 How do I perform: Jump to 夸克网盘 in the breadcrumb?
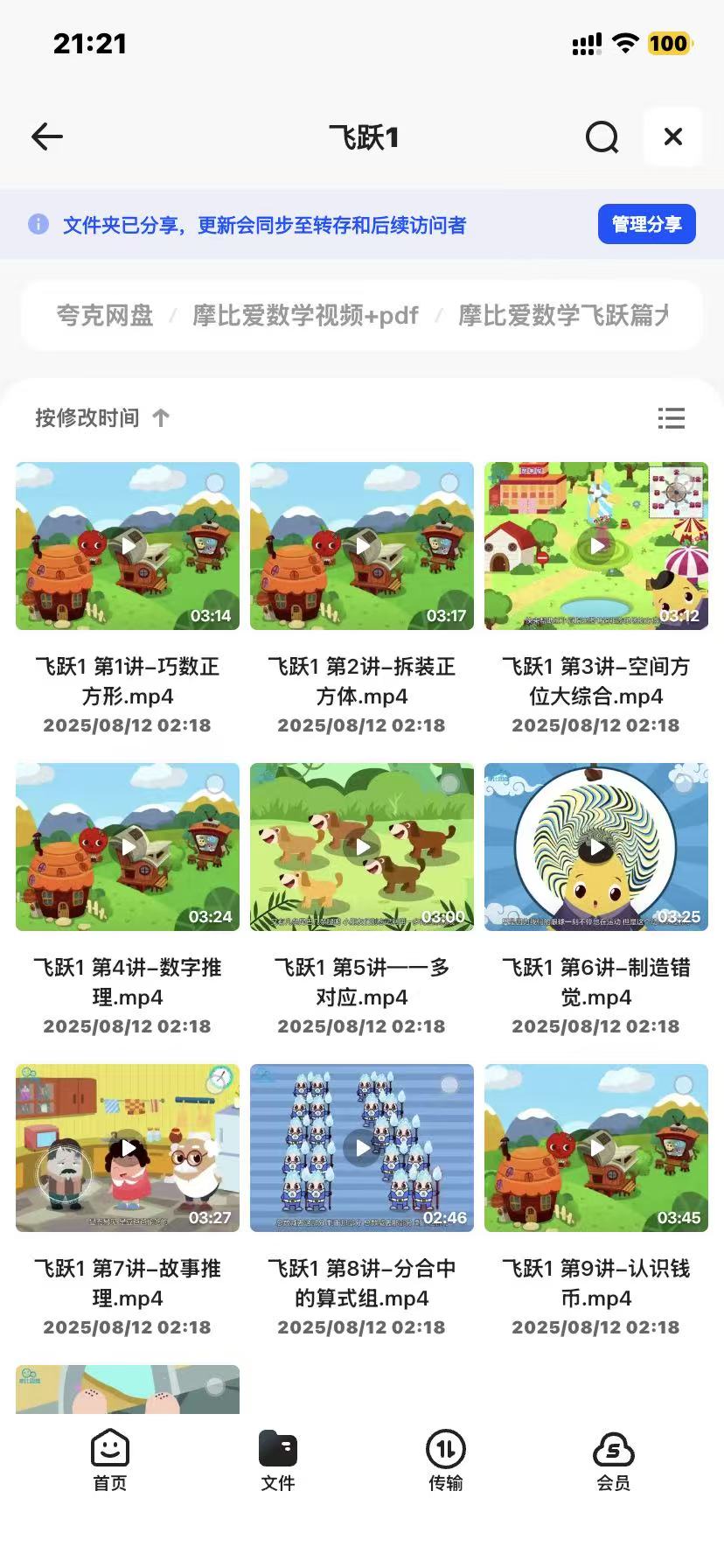click(x=105, y=315)
